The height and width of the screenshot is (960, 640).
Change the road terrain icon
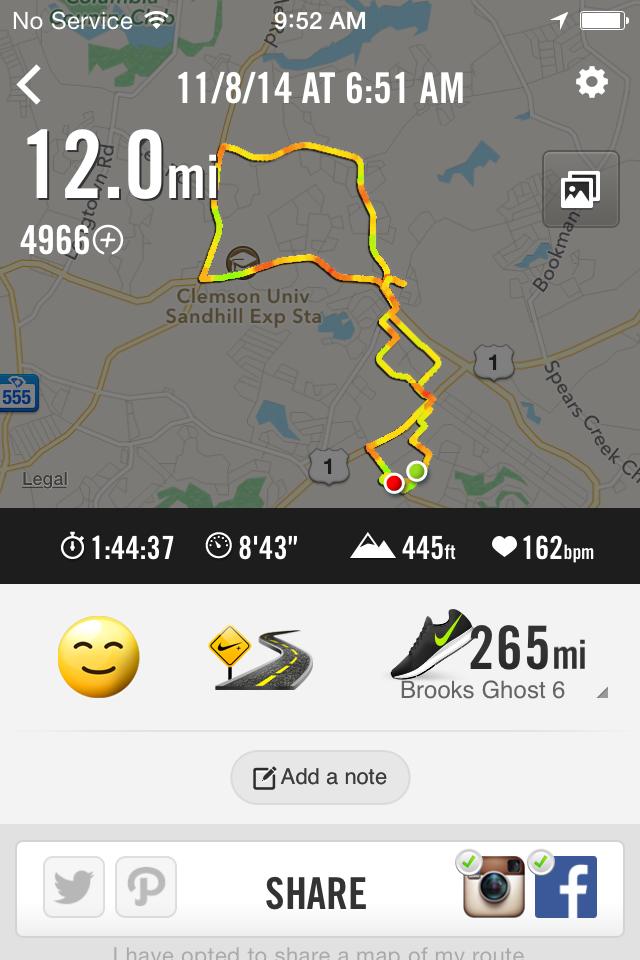(x=260, y=657)
